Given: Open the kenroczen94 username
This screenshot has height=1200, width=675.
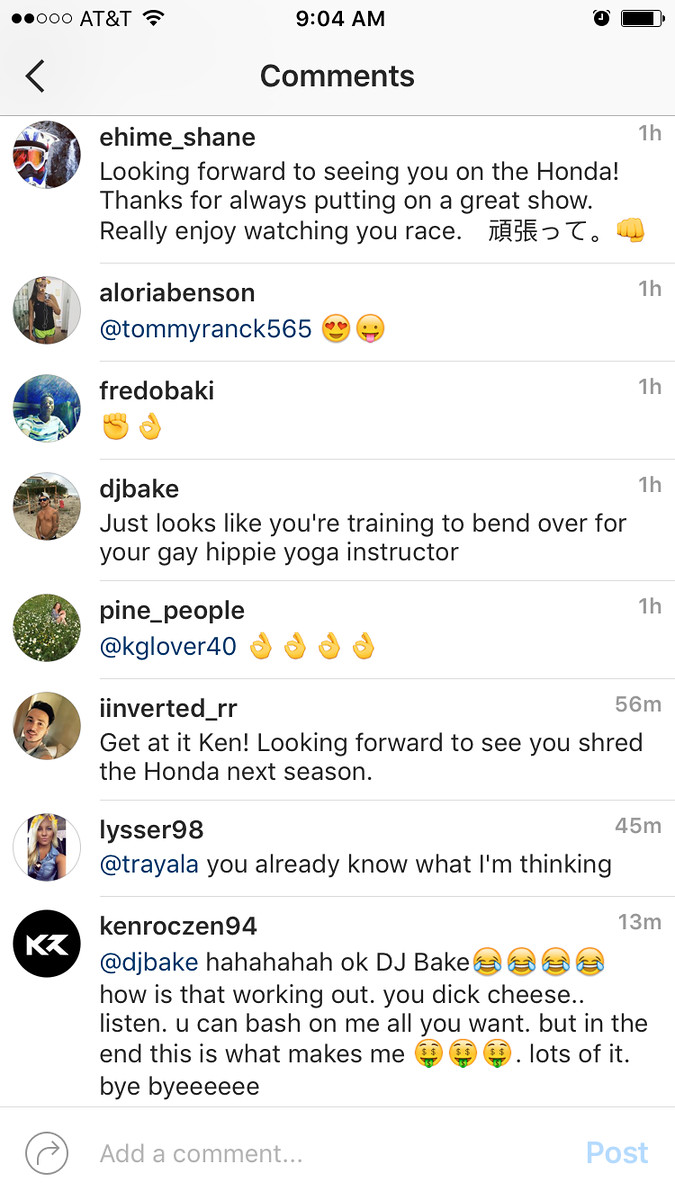Looking at the screenshot, I should 178,926.
